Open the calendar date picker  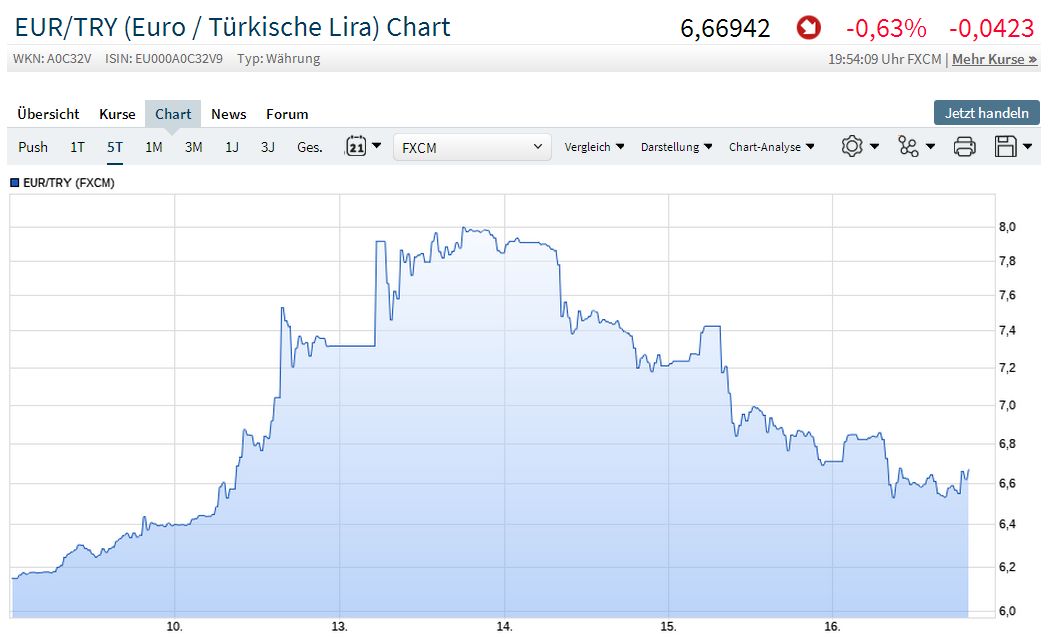tap(363, 146)
